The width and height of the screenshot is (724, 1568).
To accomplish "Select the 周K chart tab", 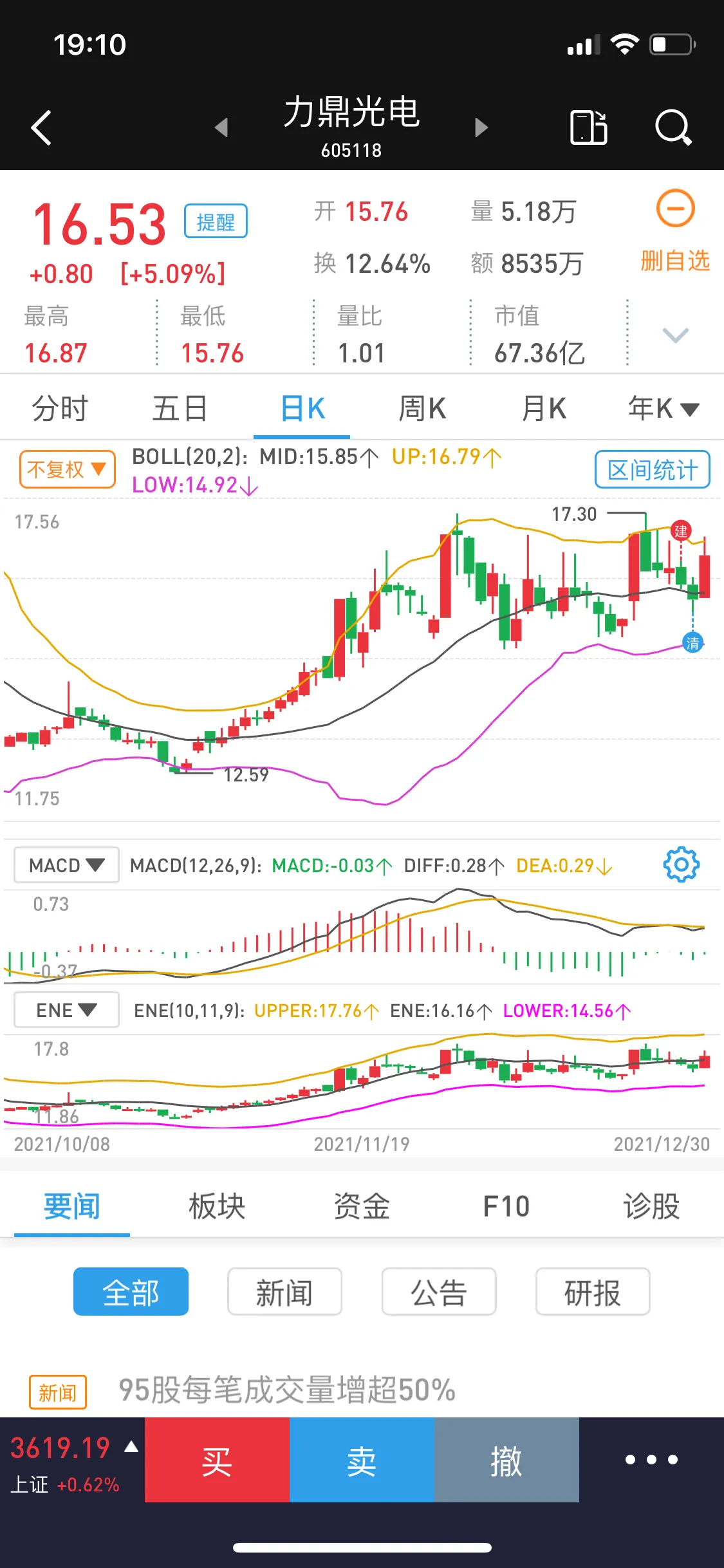I will [422, 409].
